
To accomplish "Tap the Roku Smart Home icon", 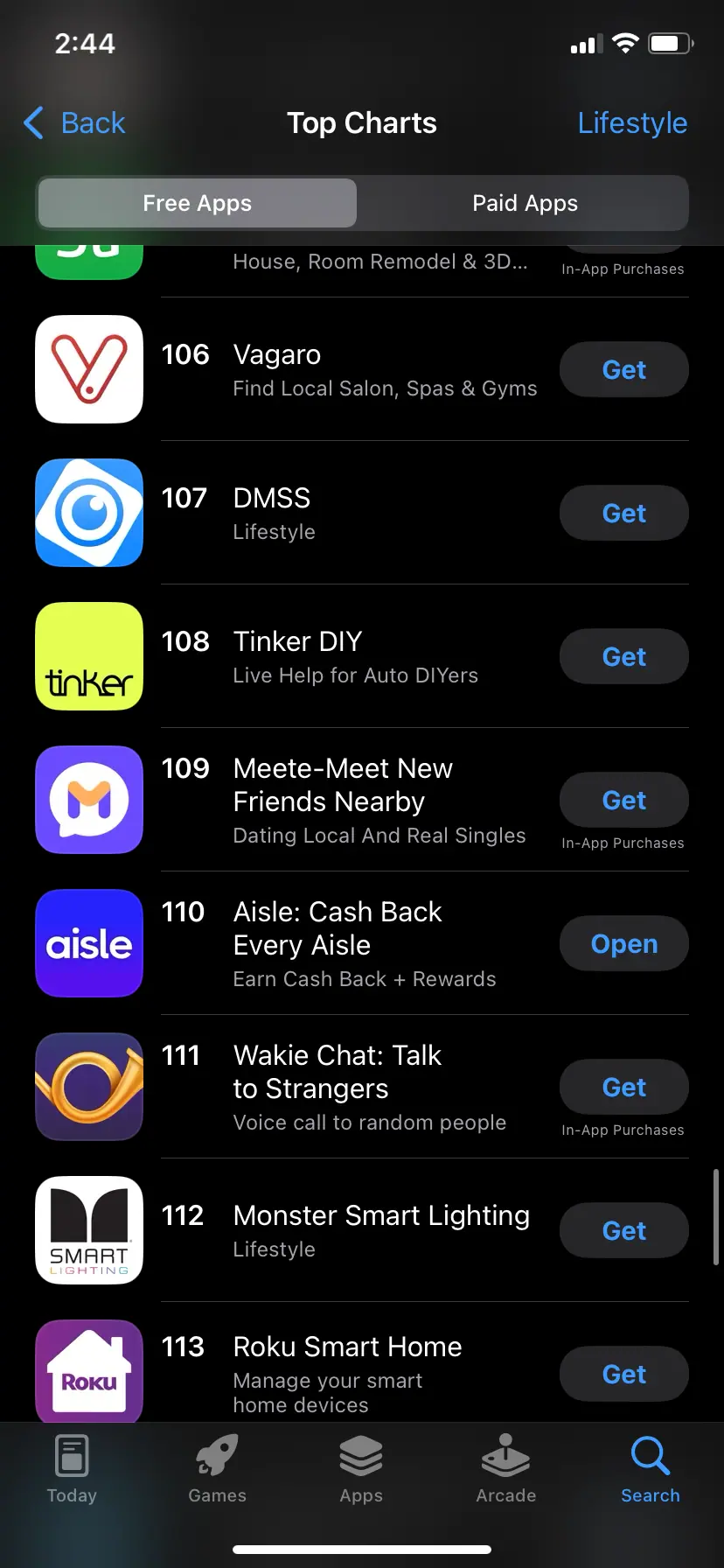I will click(x=88, y=1371).
